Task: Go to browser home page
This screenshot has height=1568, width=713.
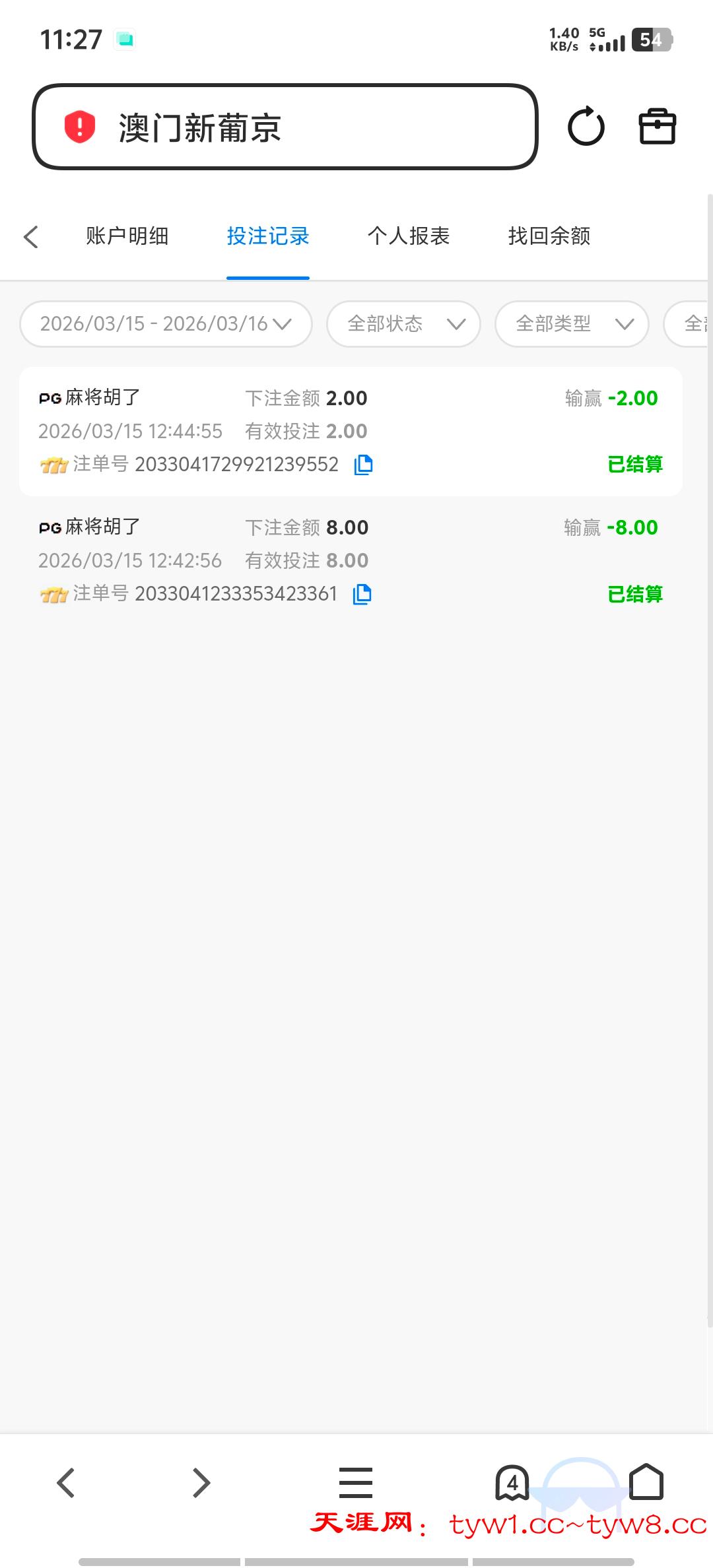Action: (x=646, y=1482)
